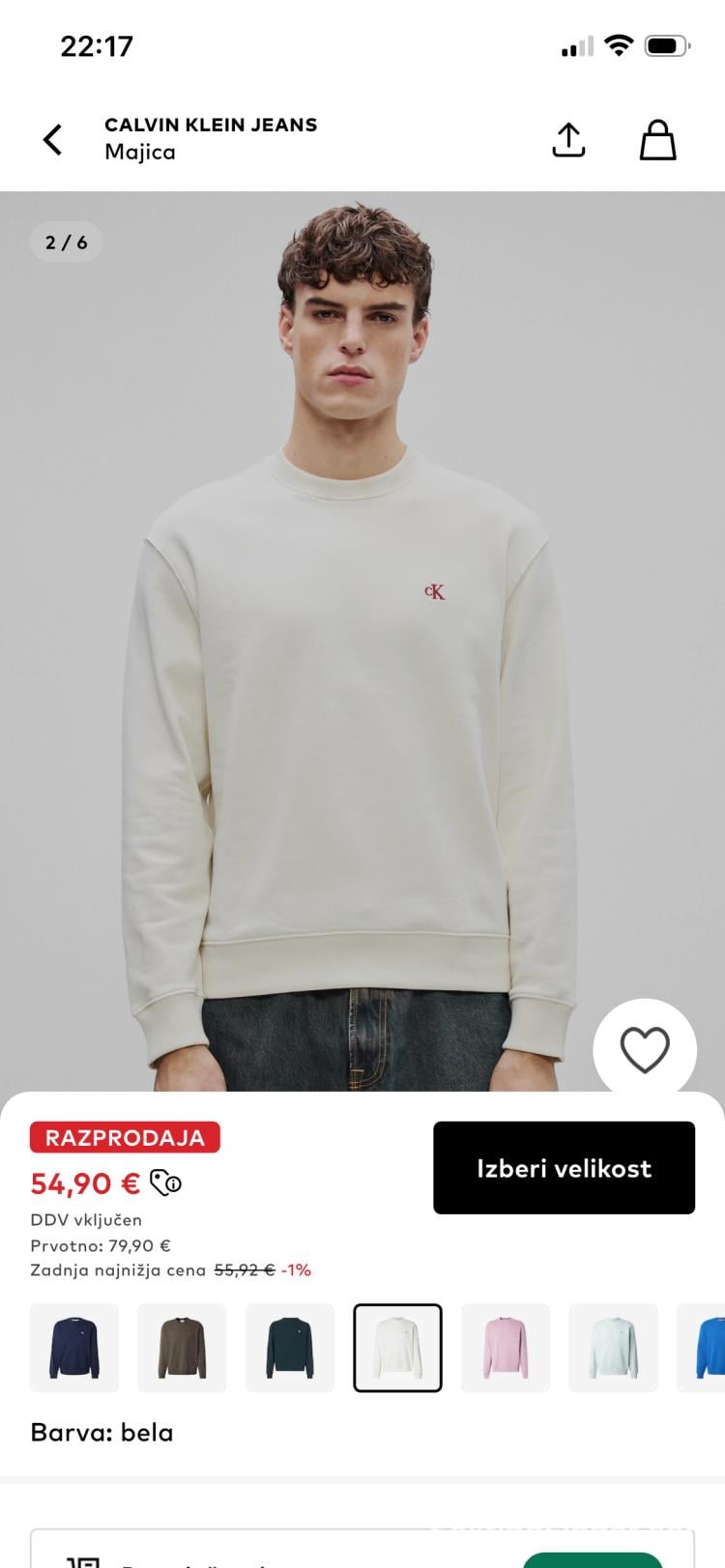
Task: Select the navy blue color variant
Action: tap(74, 1348)
